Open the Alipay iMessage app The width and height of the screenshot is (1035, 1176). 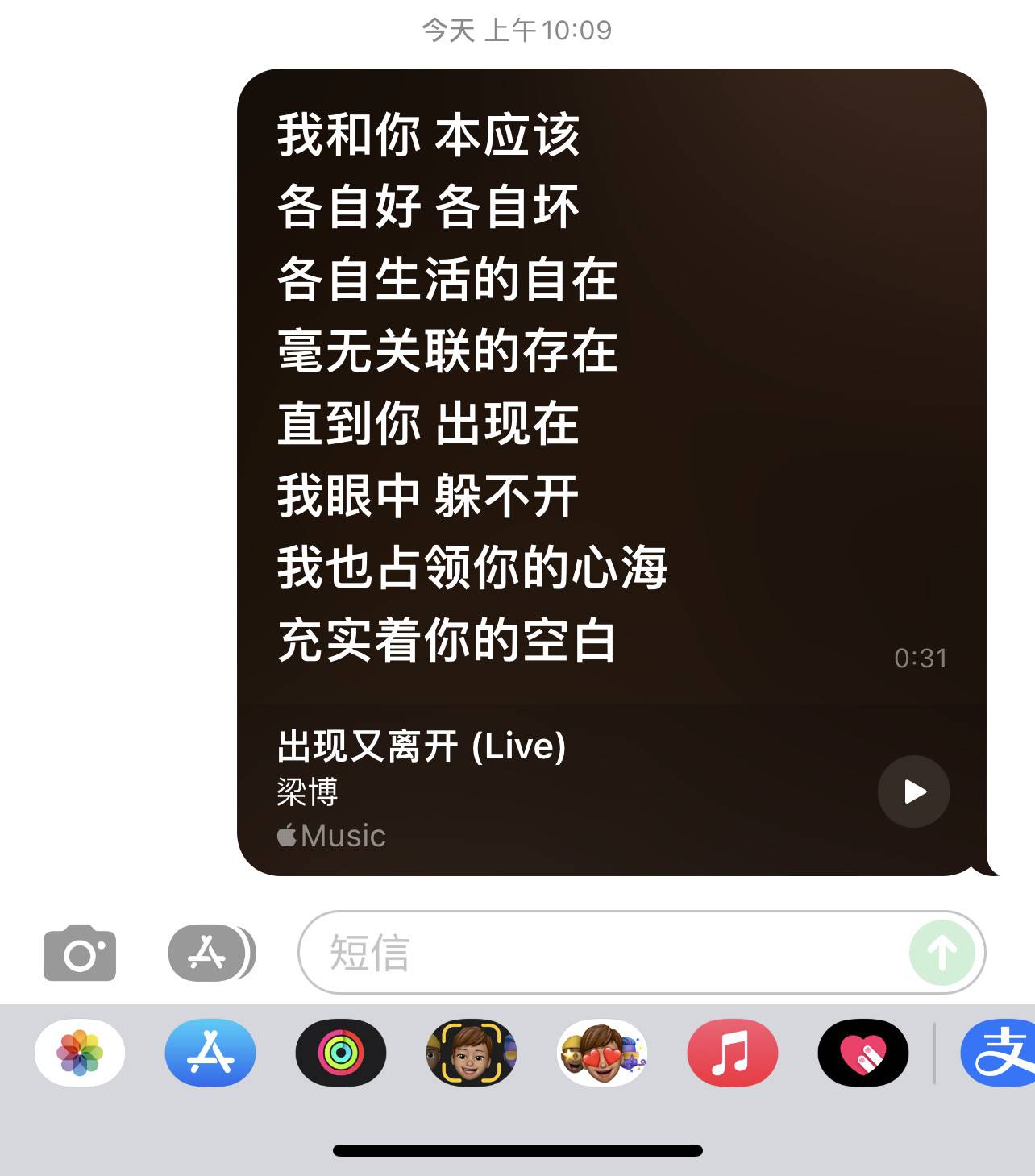[x=1000, y=1053]
